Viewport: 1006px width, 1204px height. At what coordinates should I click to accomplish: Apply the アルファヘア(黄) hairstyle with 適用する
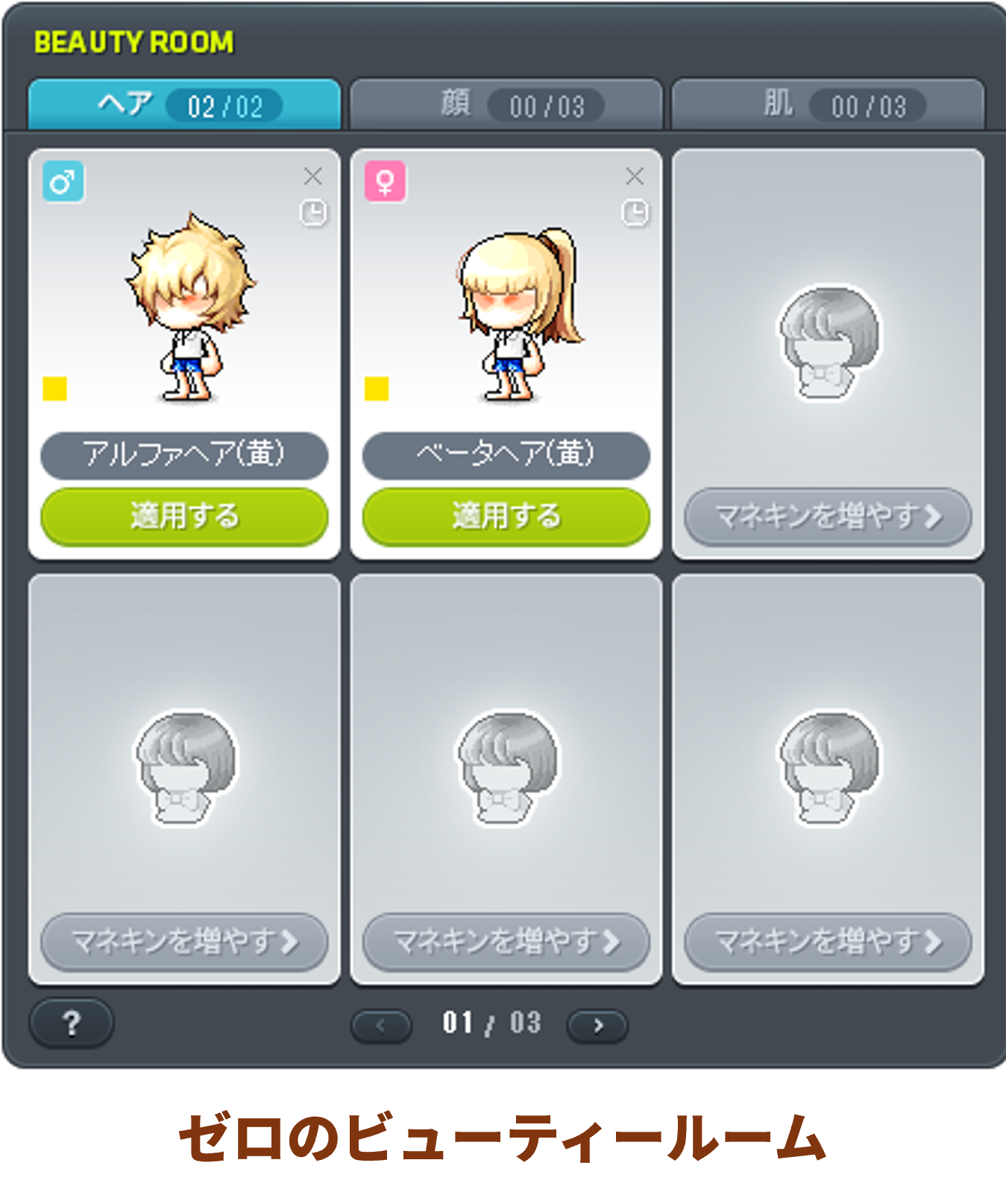pyautogui.click(x=184, y=516)
